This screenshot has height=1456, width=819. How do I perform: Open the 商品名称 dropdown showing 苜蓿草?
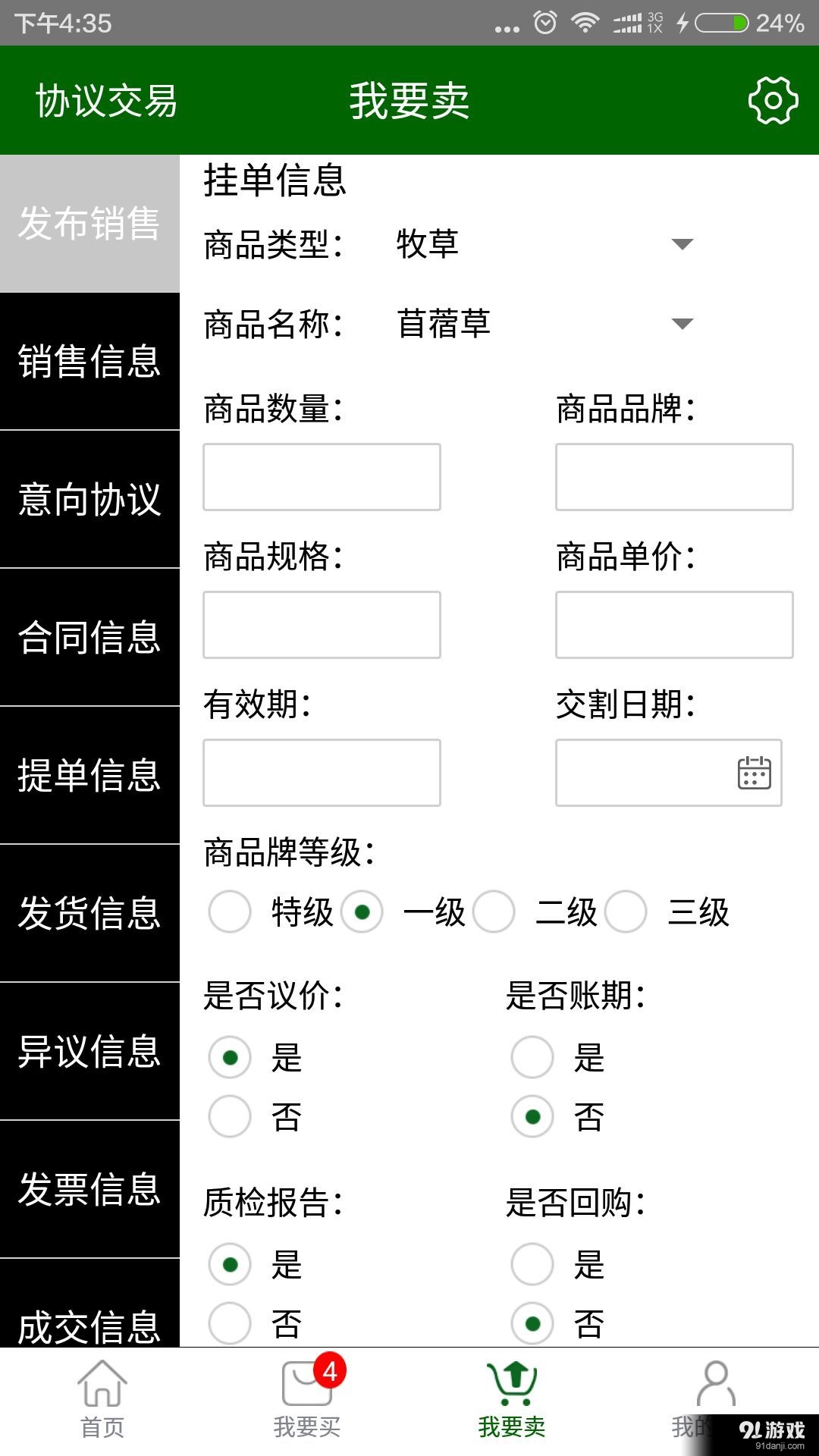(682, 324)
